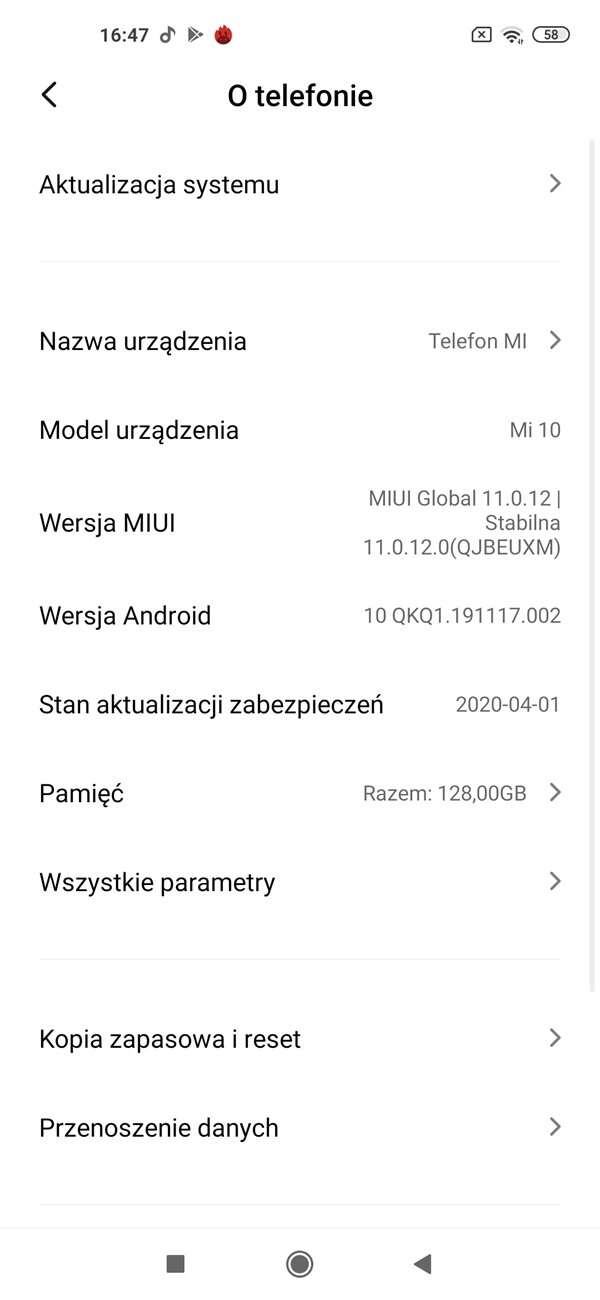Image resolution: width=600 pixels, height=1300 pixels.
Task: Tap the Wersja MIUI row
Action: (x=299, y=523)
